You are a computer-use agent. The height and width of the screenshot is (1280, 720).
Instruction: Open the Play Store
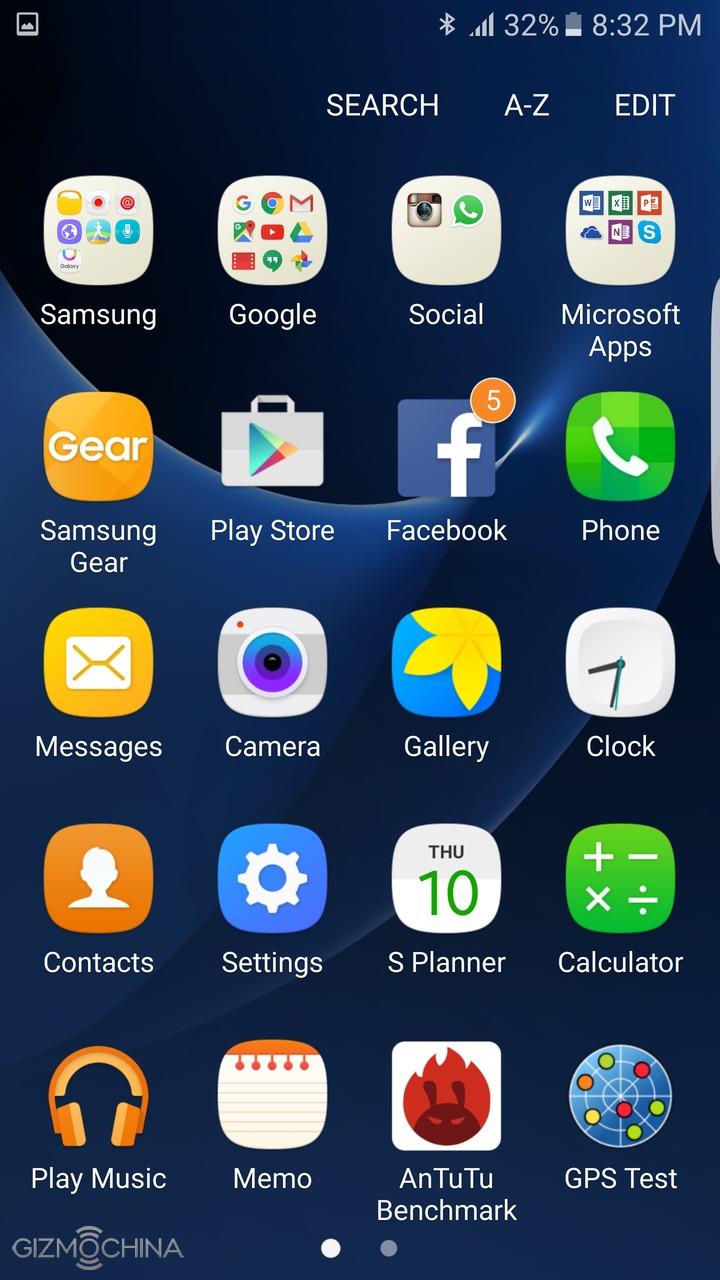coord(272,447)
